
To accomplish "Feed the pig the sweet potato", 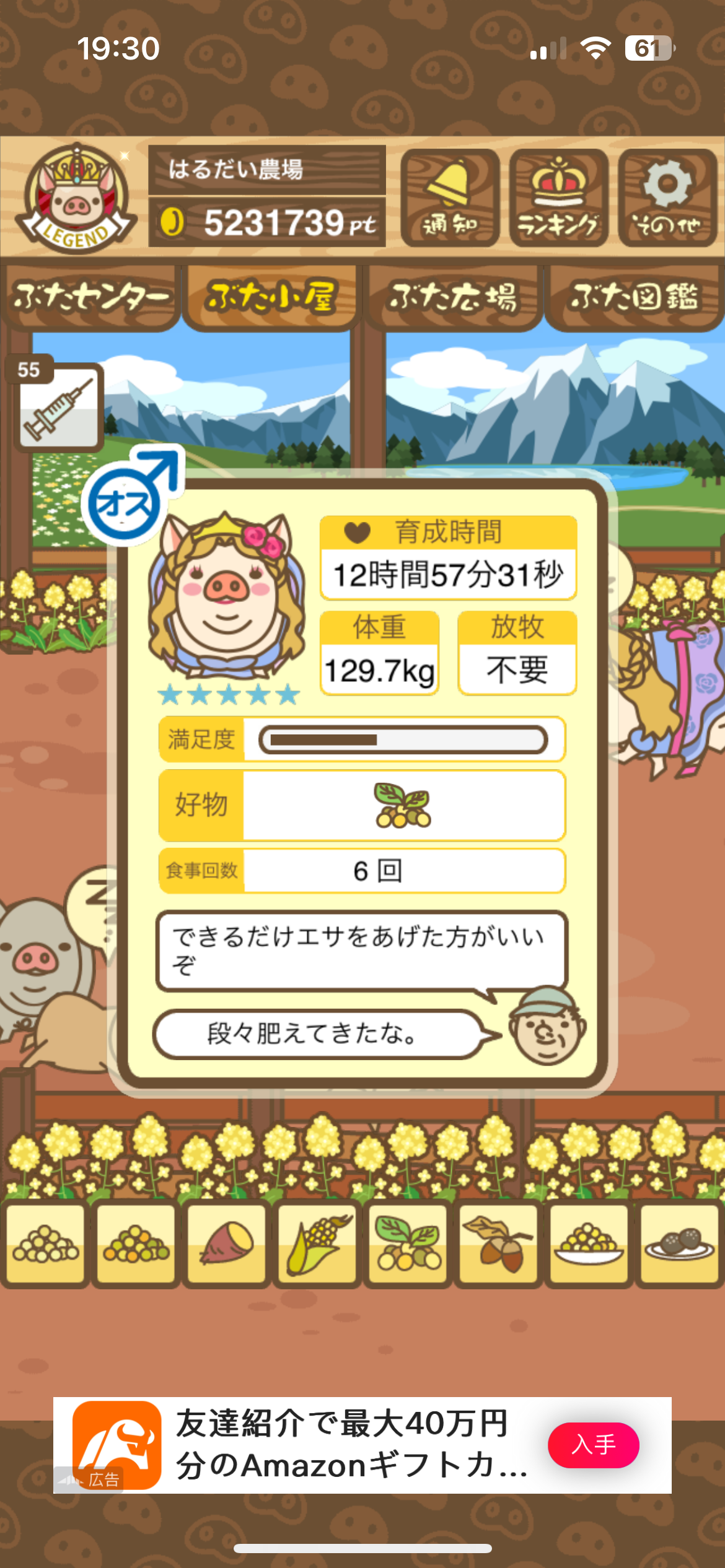I will click(227, 1244).
